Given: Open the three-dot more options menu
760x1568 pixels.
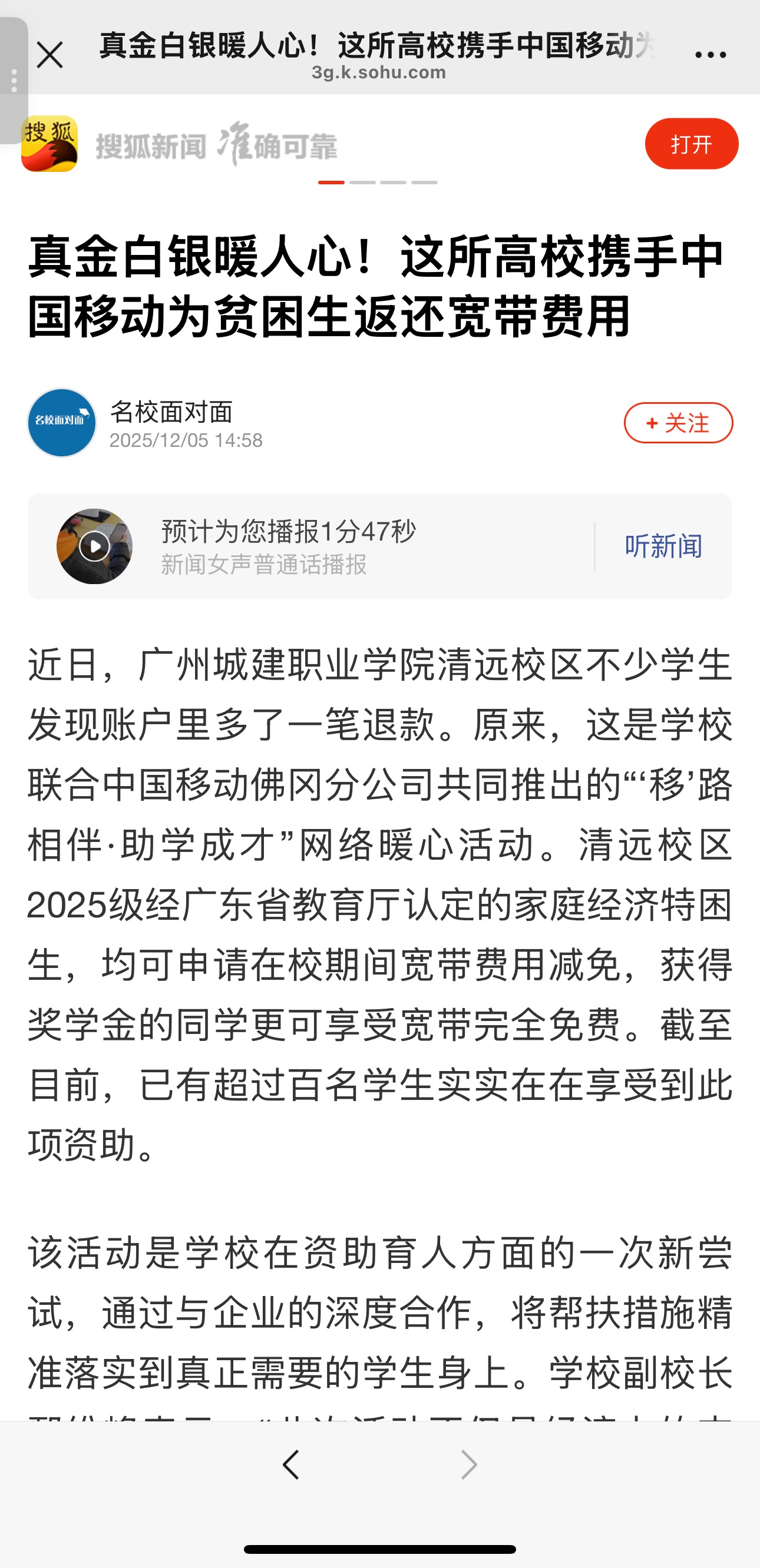Looking at the screenshot, I should [x=710, y=55].
